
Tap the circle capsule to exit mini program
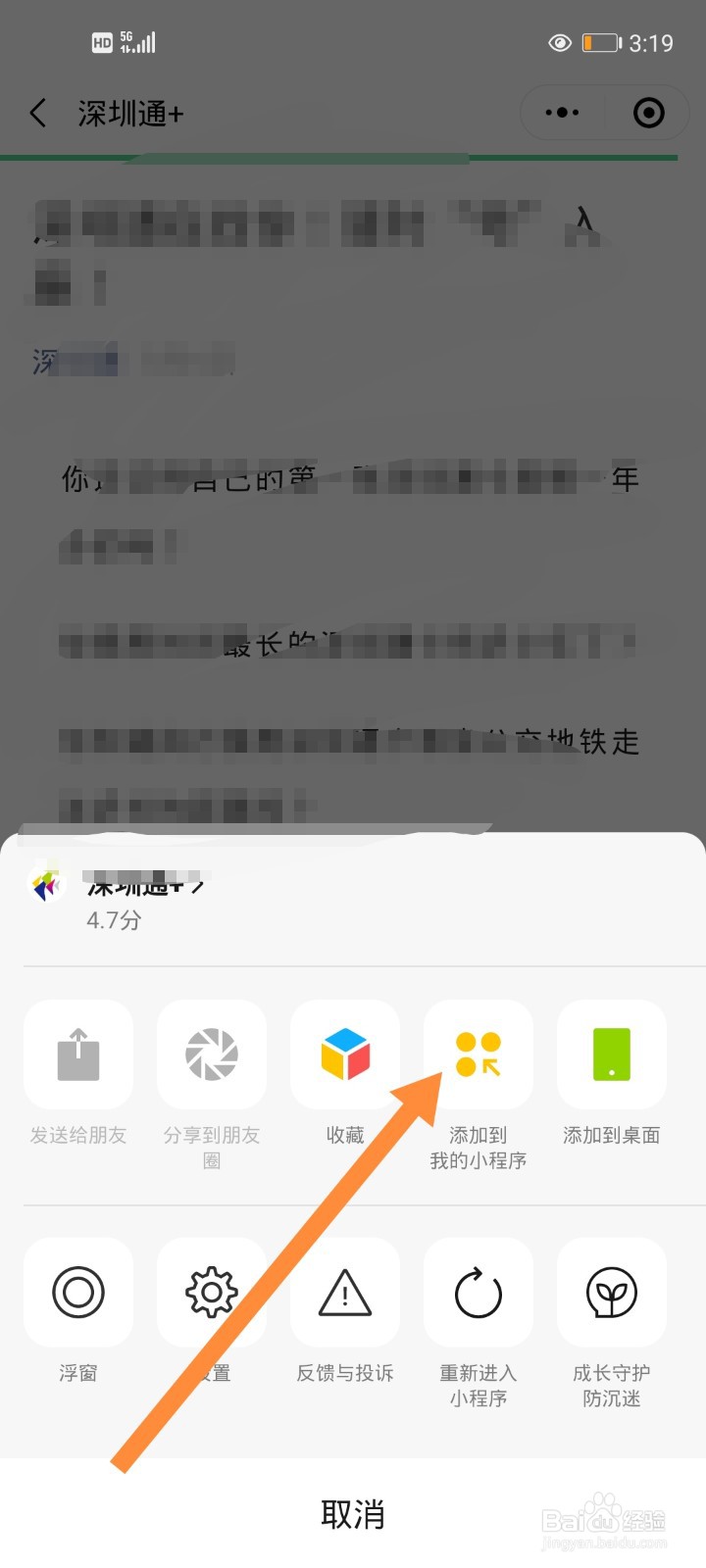click(x=648, y=112)
